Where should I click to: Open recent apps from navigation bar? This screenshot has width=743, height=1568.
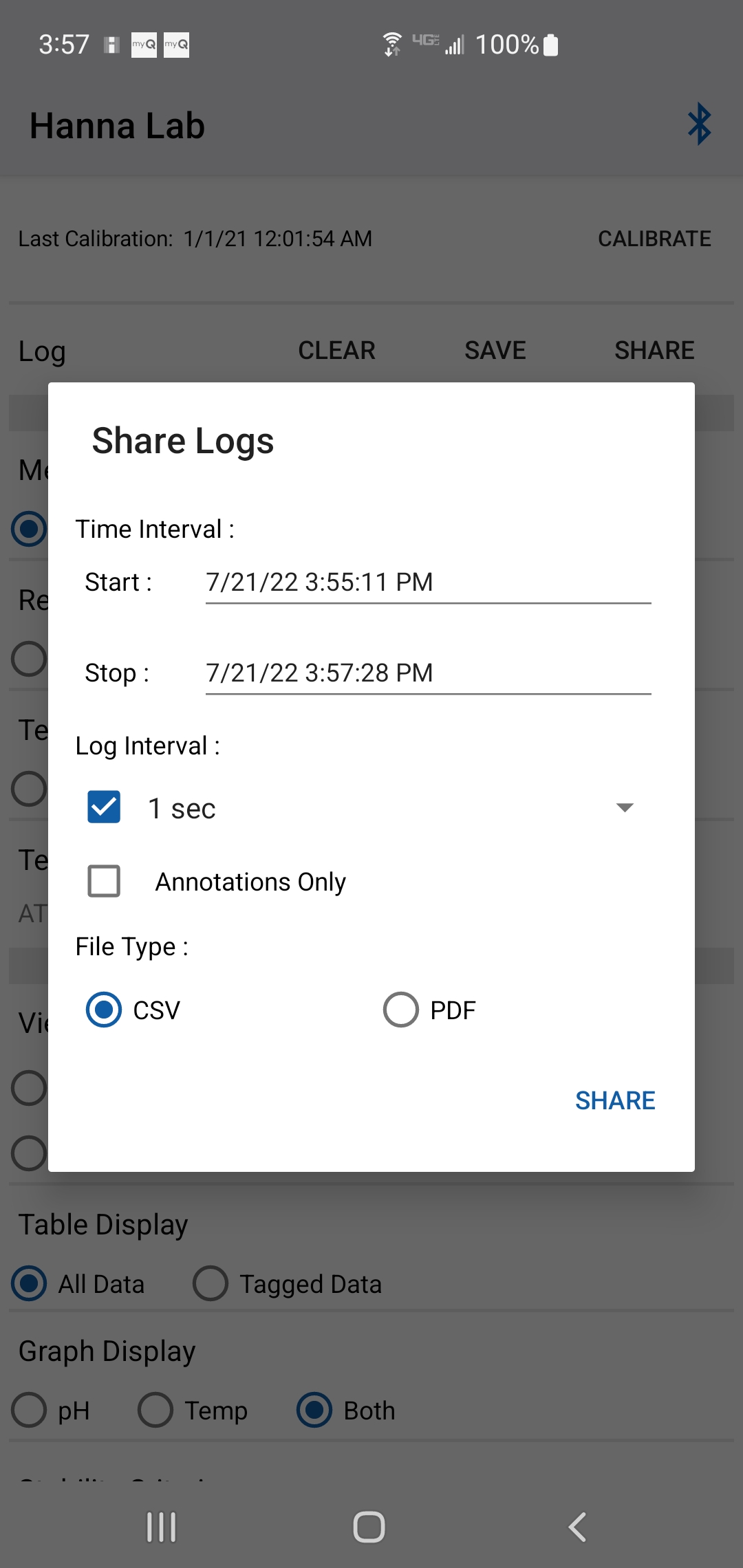pos(162,1527)
